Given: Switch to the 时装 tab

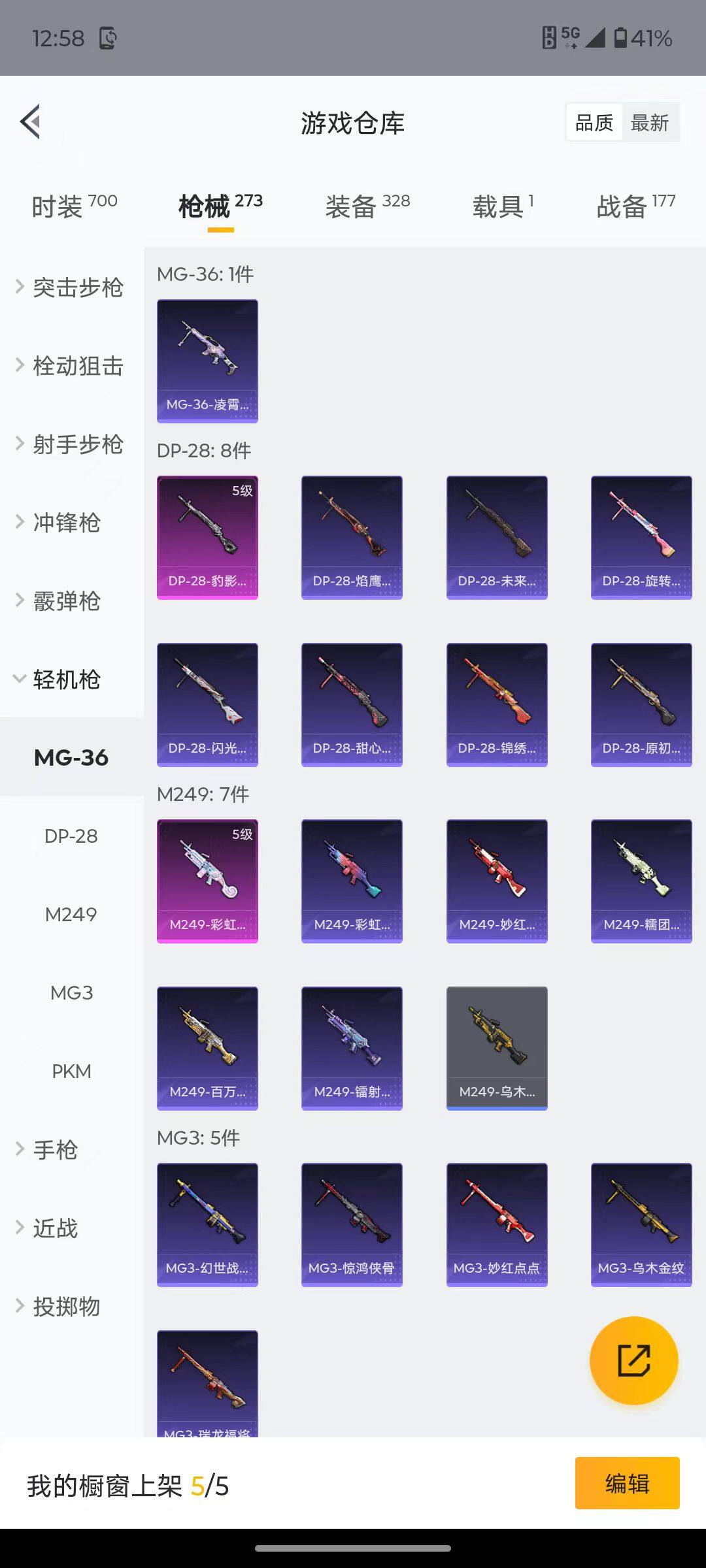Looking at the screenshot, I should pos(74,206).
